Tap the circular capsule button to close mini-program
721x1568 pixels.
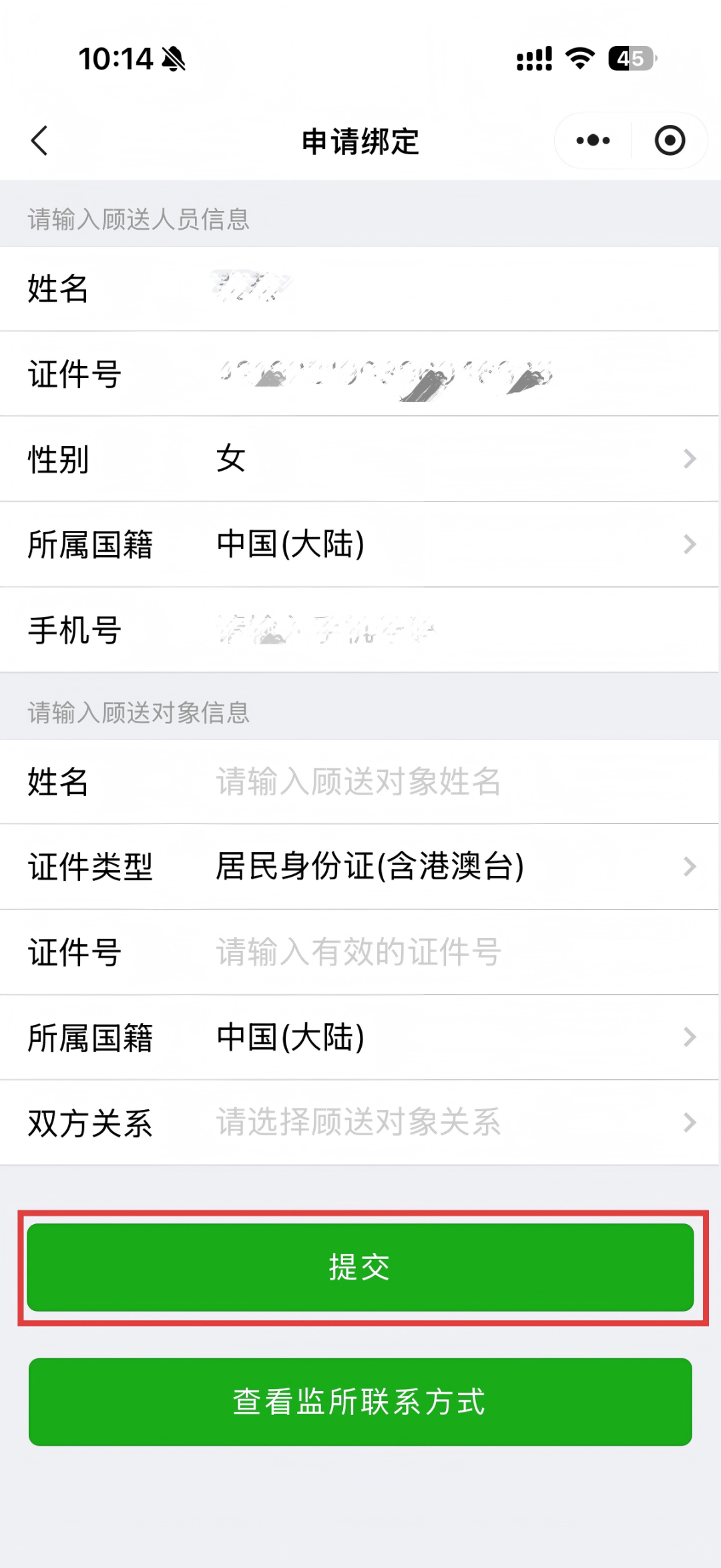tap(670, 140)
